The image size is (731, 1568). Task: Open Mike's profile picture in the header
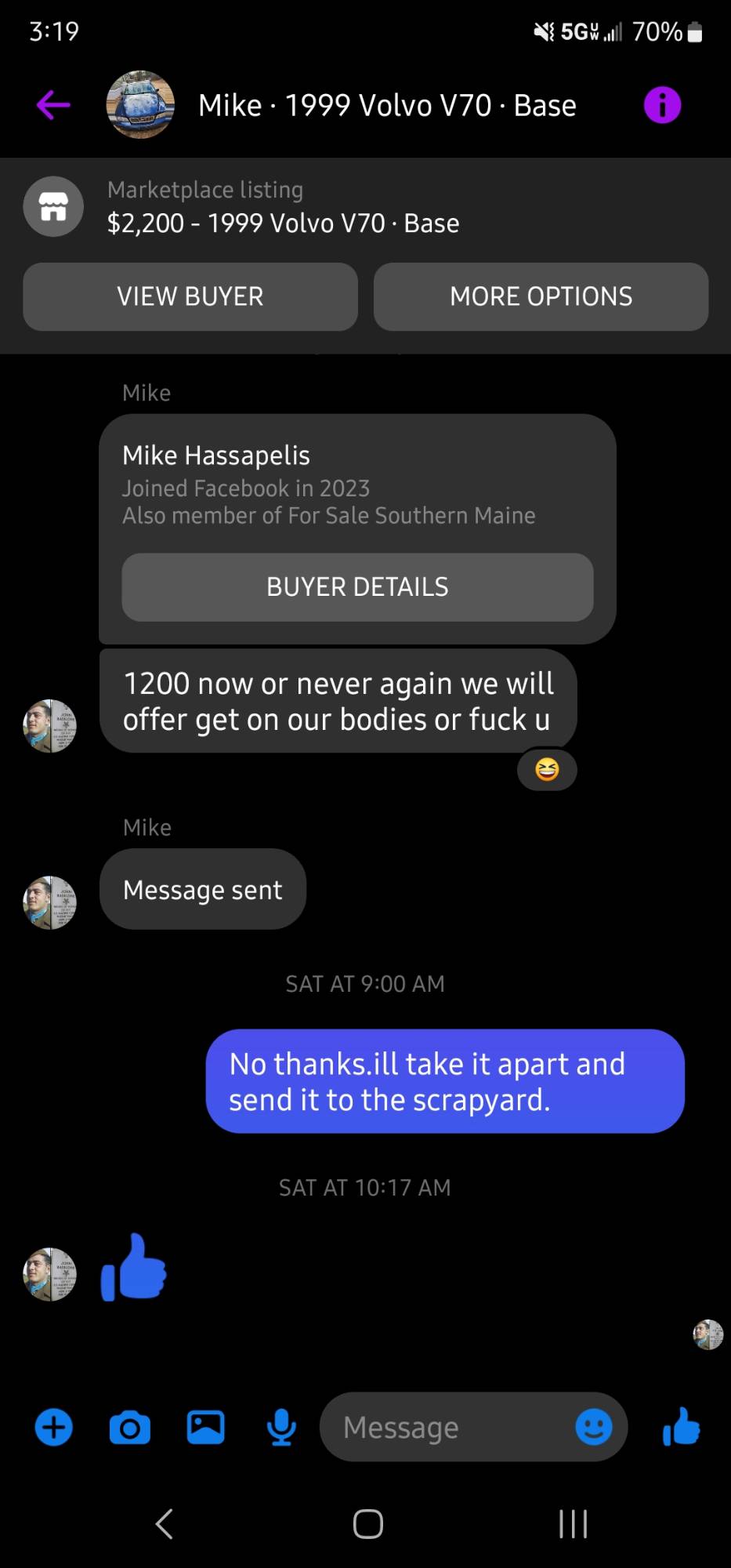pyautogui.click(x=139, y=104)
